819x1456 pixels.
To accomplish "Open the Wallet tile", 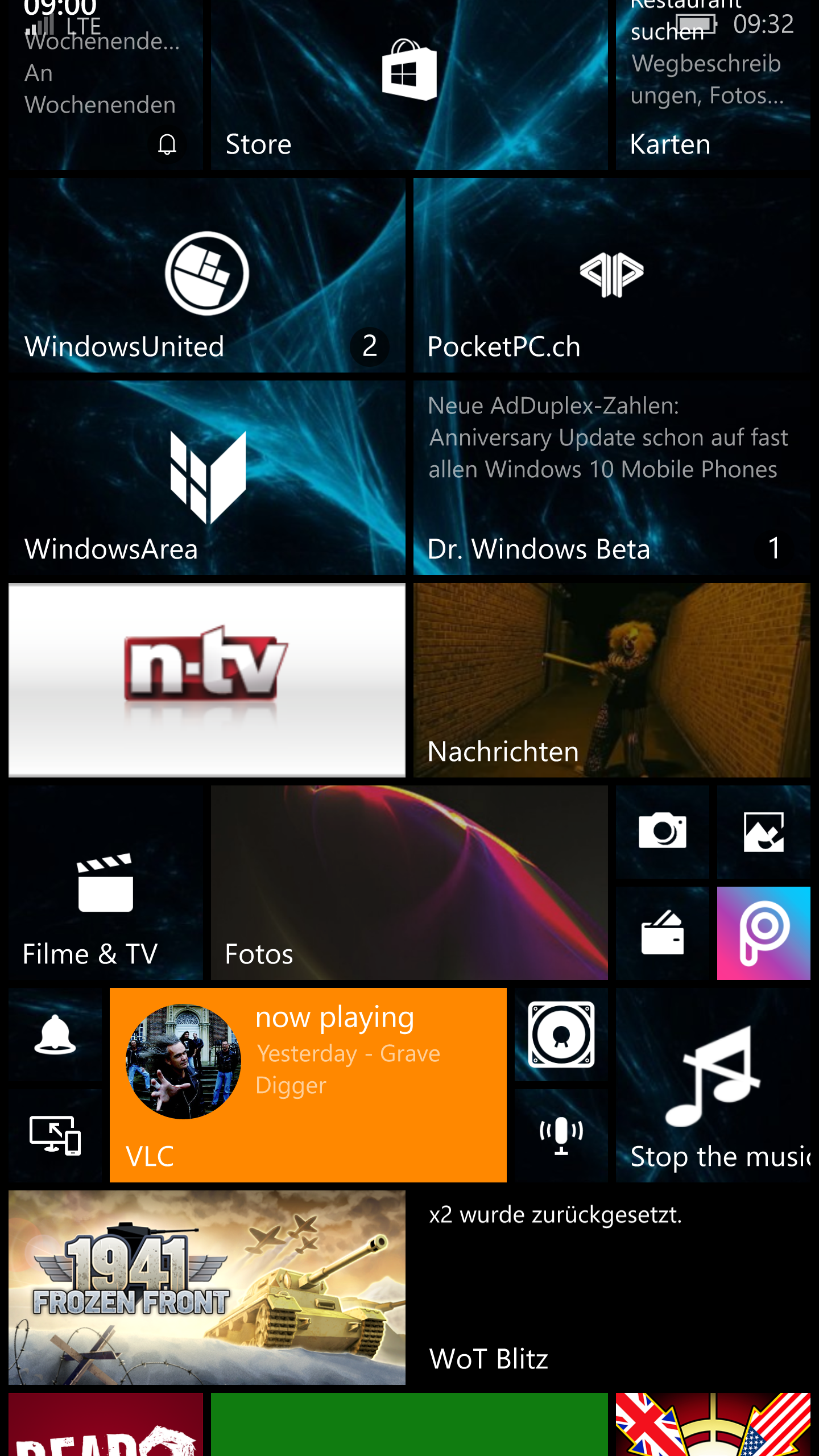I will click(x=663, y=933).
